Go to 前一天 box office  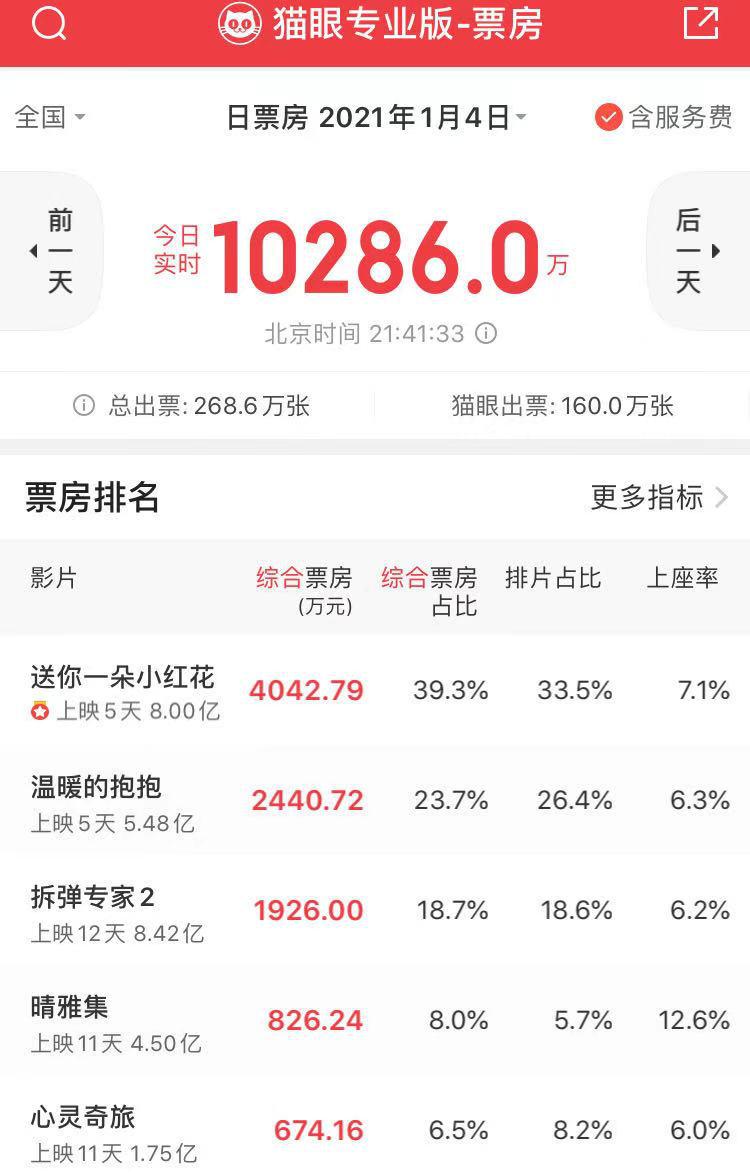55,251
